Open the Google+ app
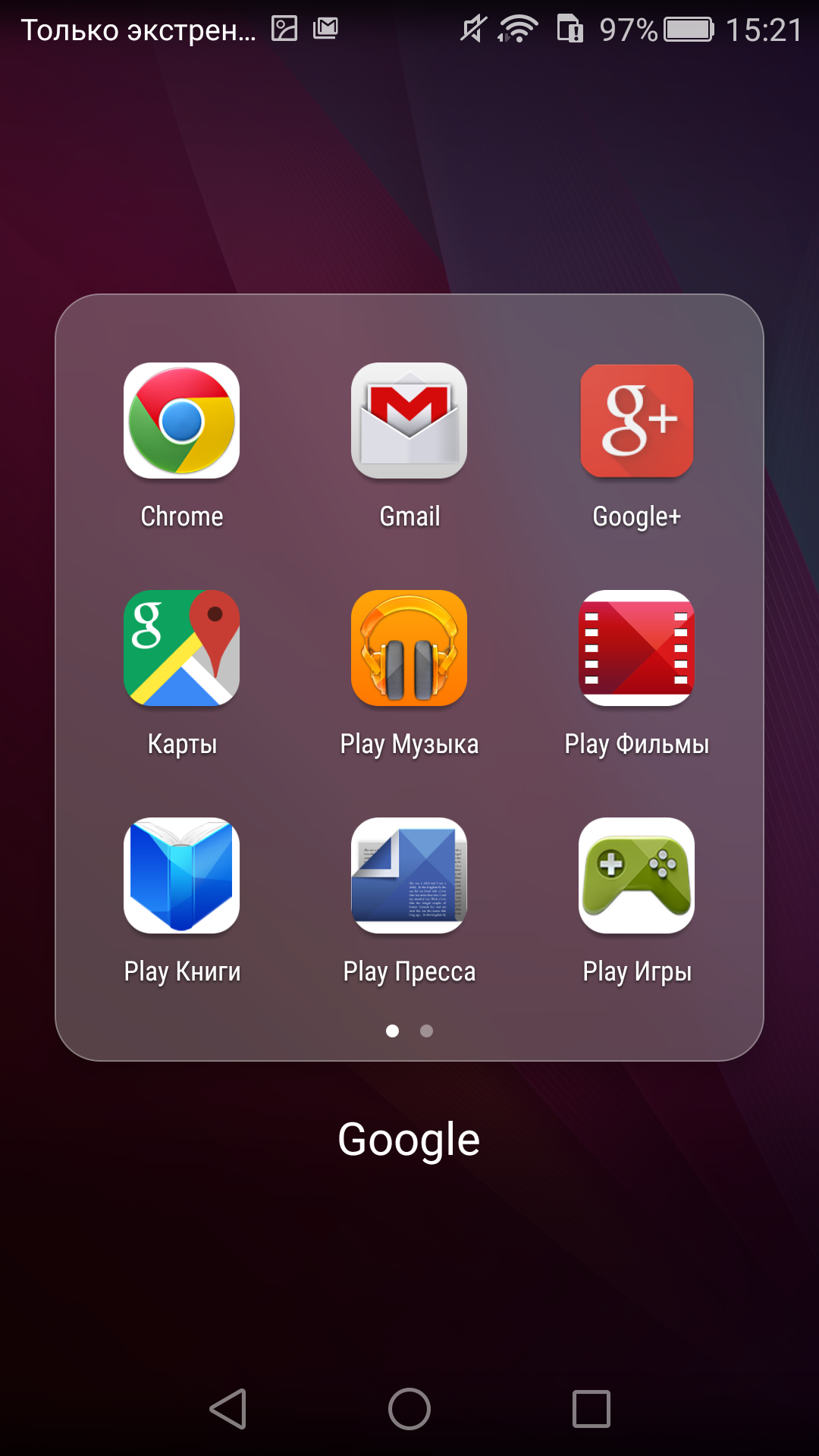This screenshot has height=1456, width=819. click(637, 421)
